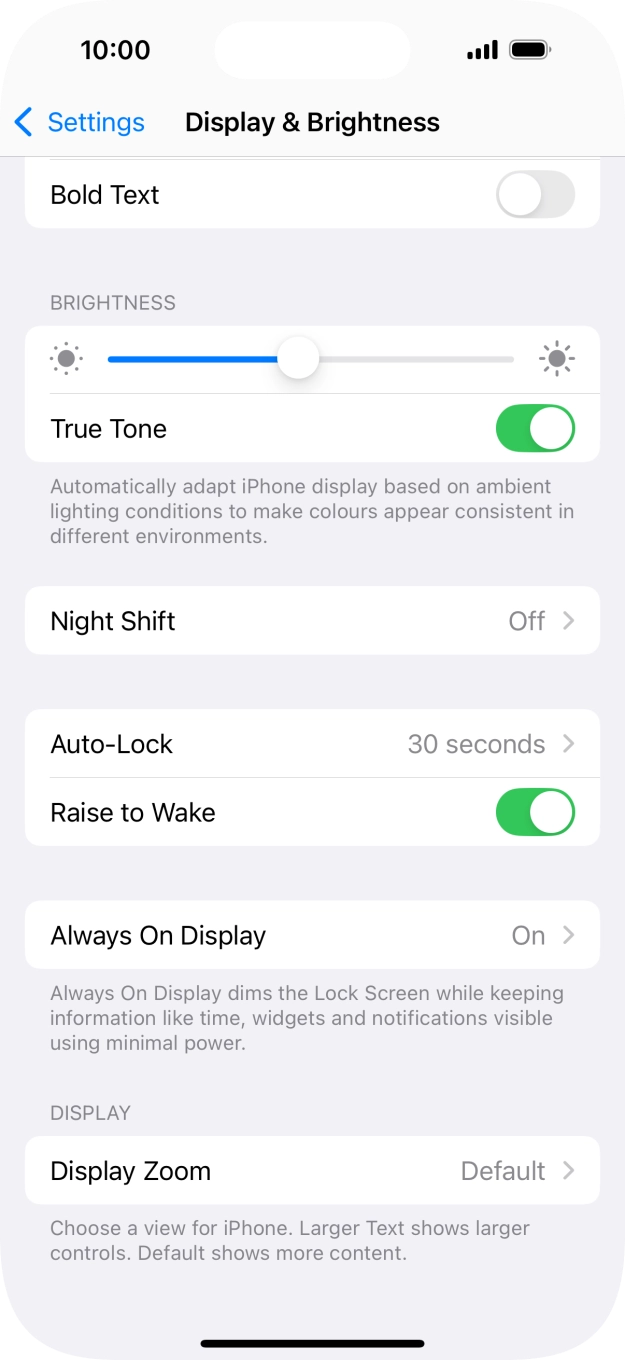Turn off True Tone
Screen dimensions: 625x1360
coord(535,429)
